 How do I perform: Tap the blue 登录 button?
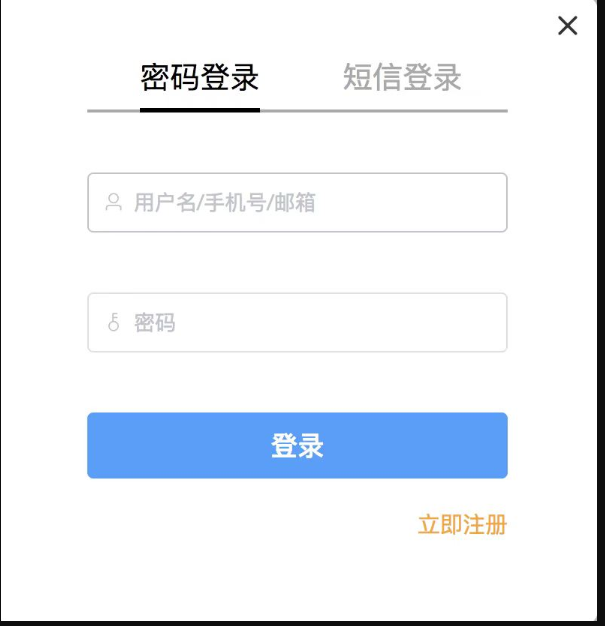pos(297,446)
